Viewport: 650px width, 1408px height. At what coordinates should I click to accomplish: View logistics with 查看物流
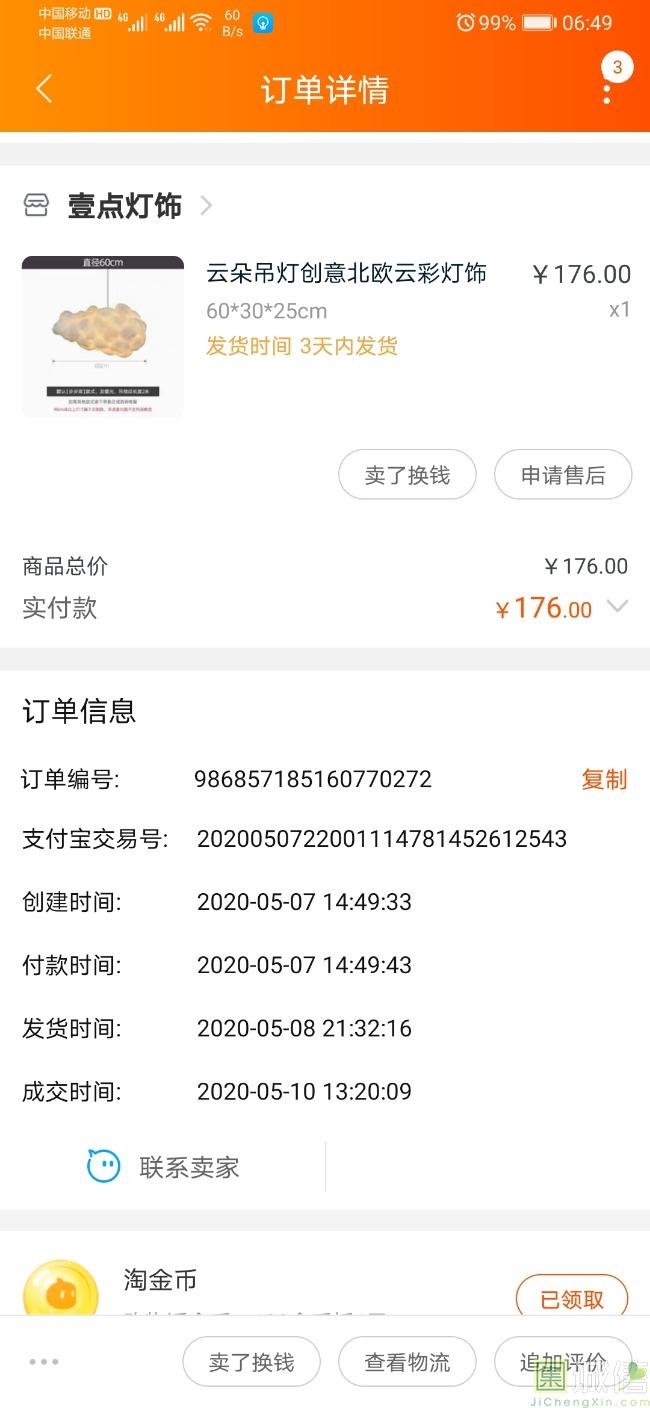[x=407, y=1362]
